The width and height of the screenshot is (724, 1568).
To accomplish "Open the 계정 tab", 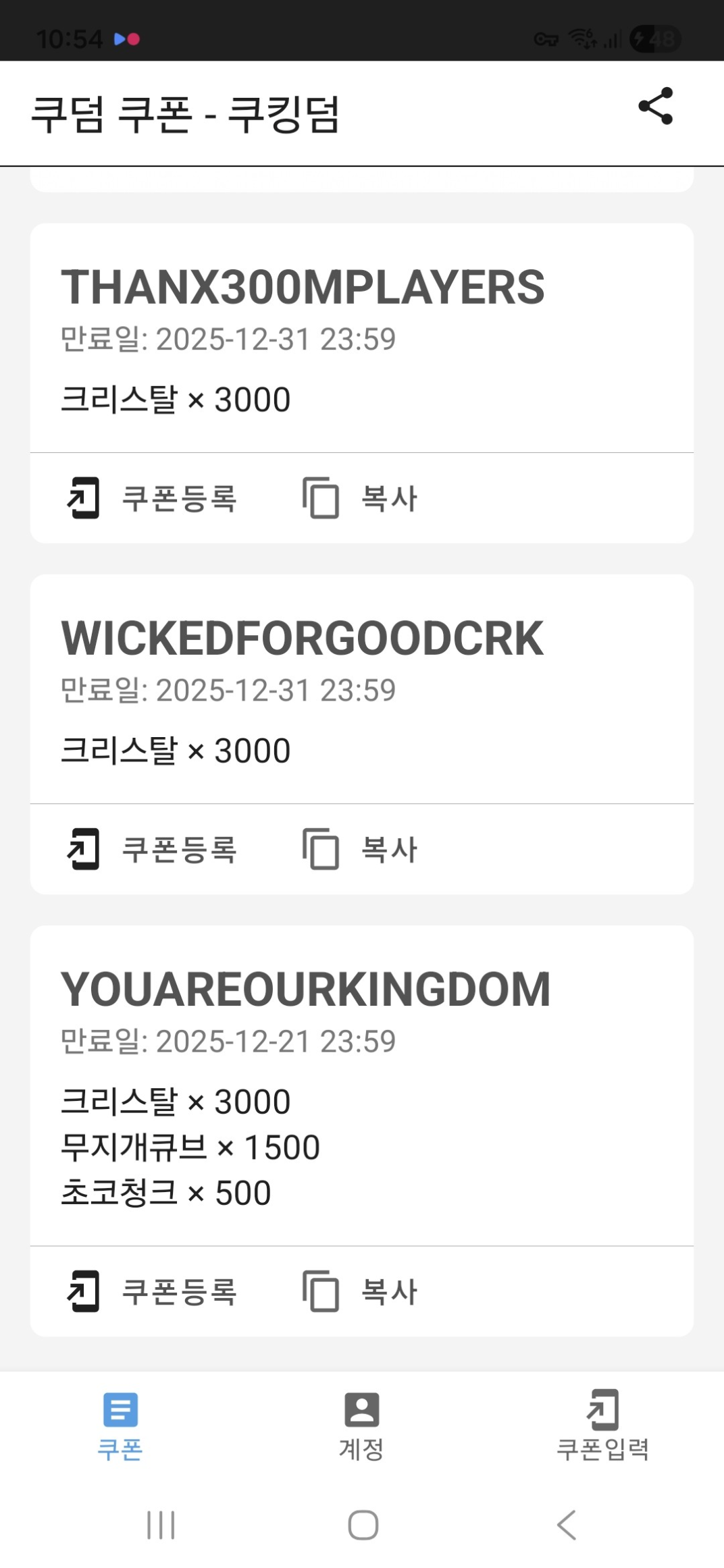I will [362, 1426].
